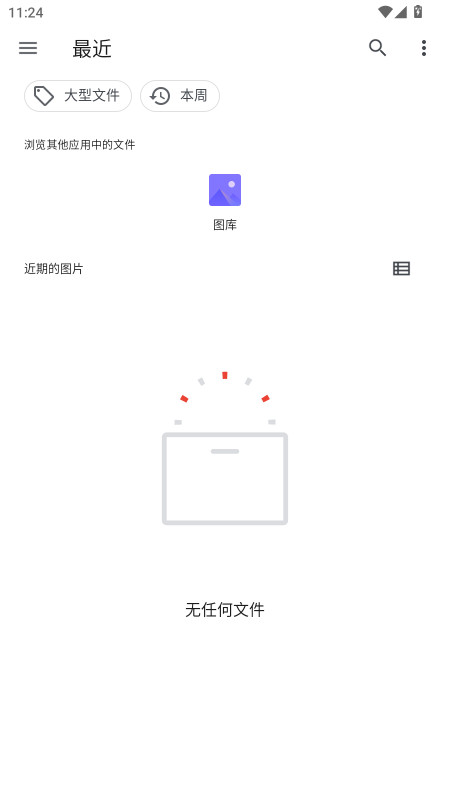Screen dimensions: 450x800
Task: Open the navigation drawer menu
Action: 28,48
